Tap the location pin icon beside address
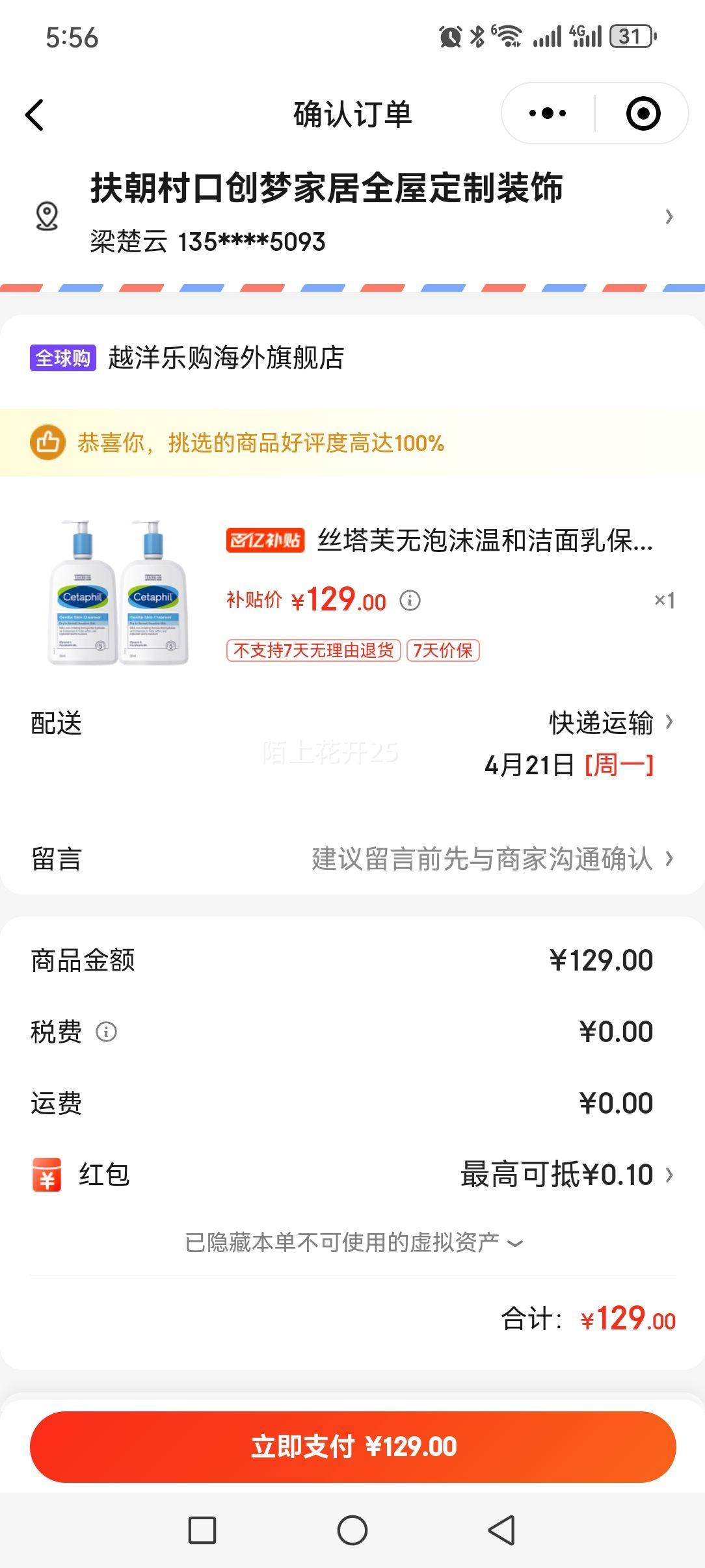This screenshot has height=1568, width=705. [47, 217]
